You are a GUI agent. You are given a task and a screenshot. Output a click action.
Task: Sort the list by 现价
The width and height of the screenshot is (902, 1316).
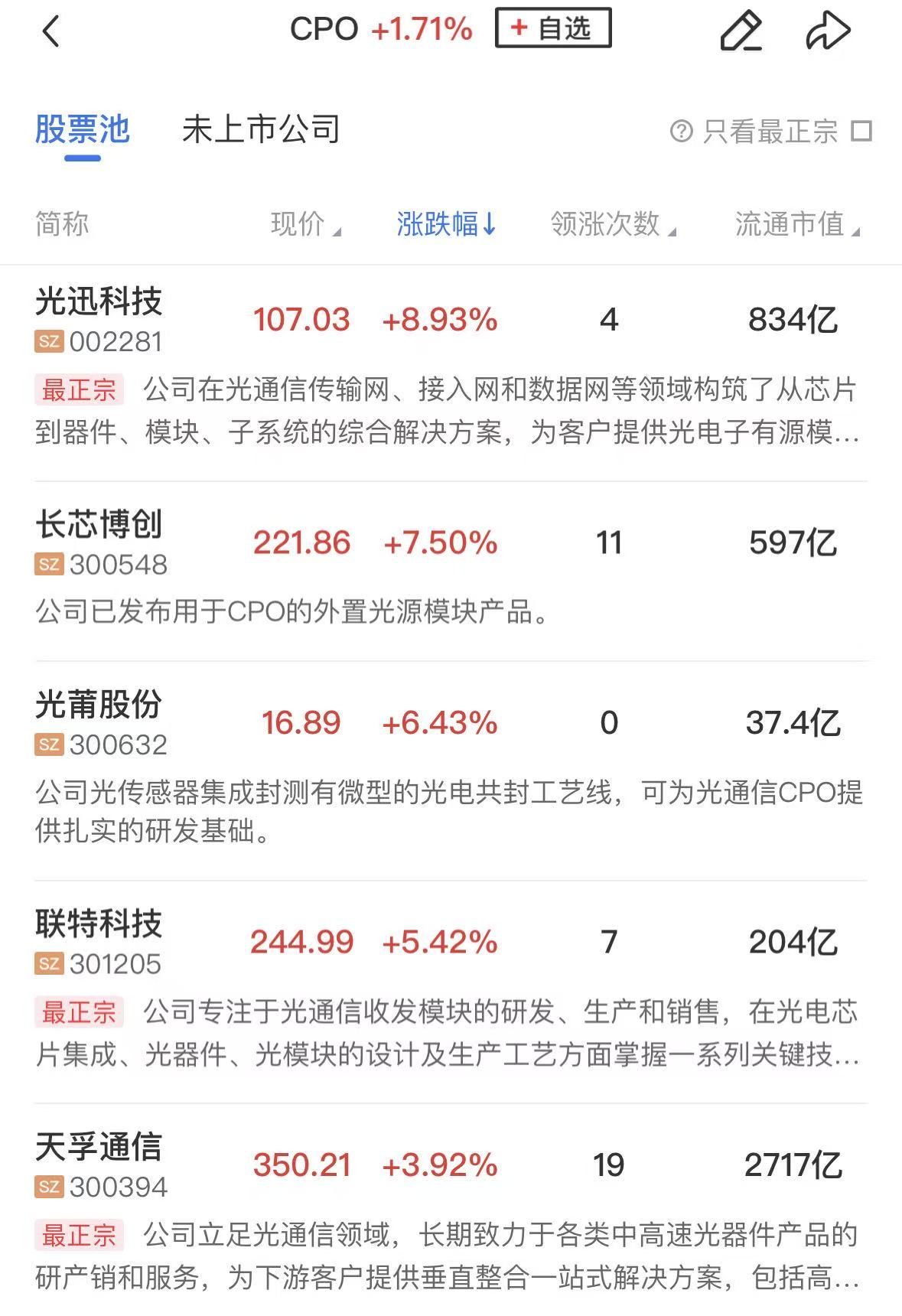304,224
